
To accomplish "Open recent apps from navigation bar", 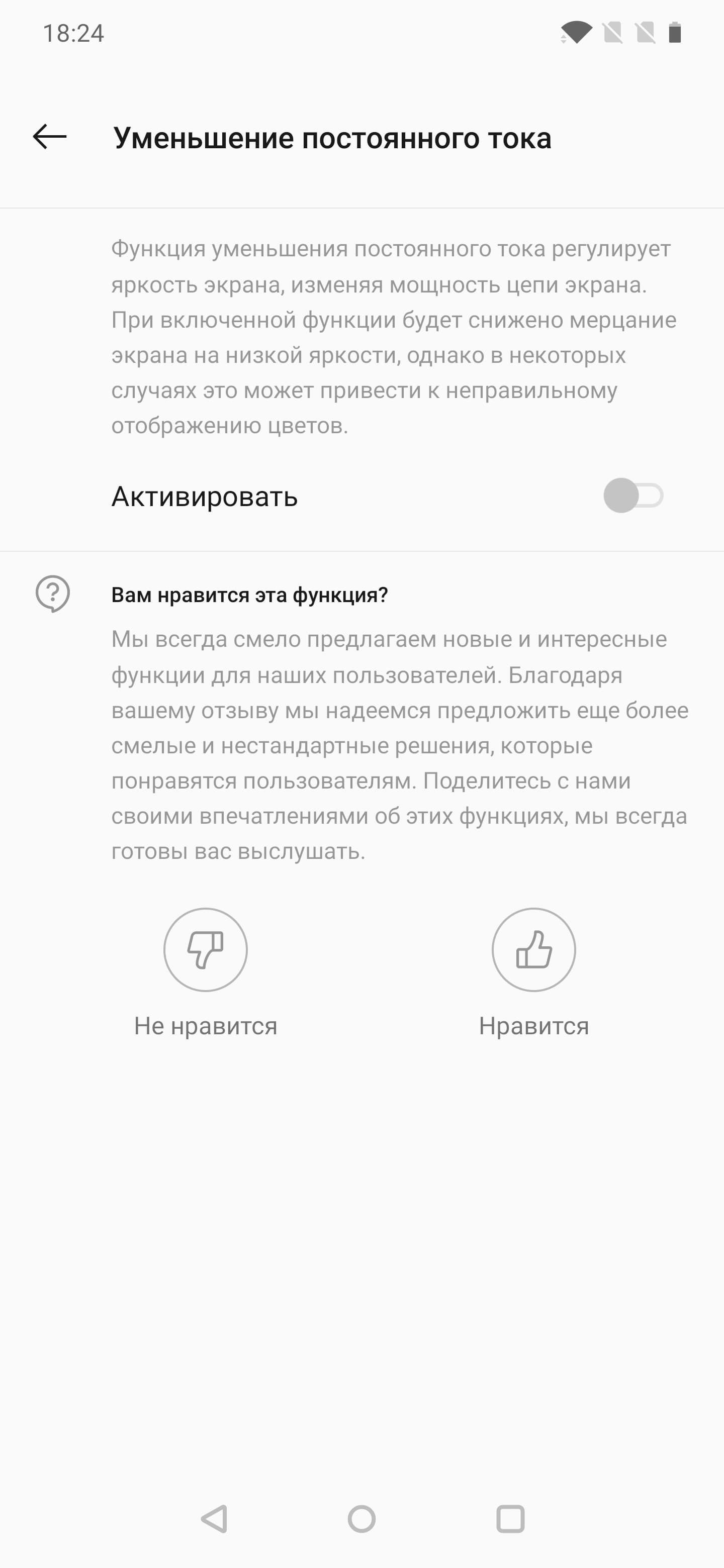I will (x=510, y=1519).
